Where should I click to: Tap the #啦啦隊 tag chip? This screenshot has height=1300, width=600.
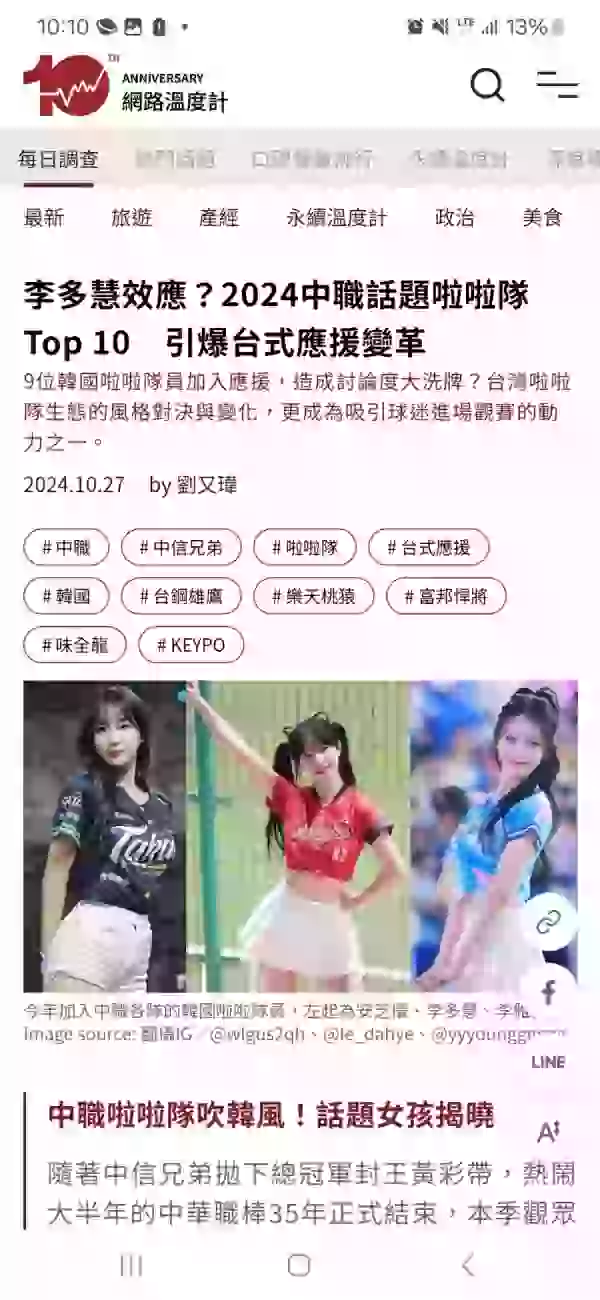click(x=304, y=547)
